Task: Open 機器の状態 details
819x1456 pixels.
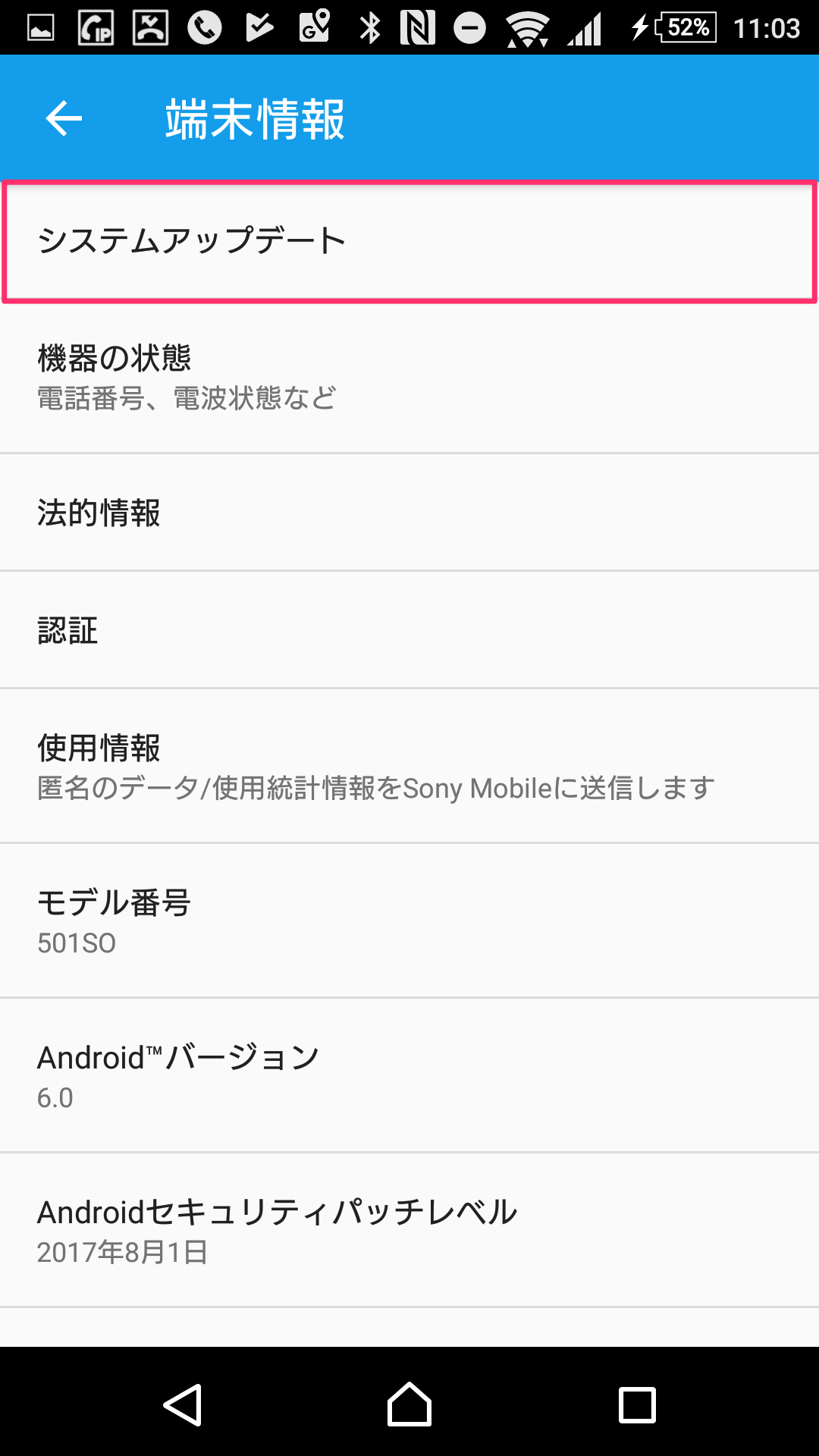Action: click(x=409, y=377)
